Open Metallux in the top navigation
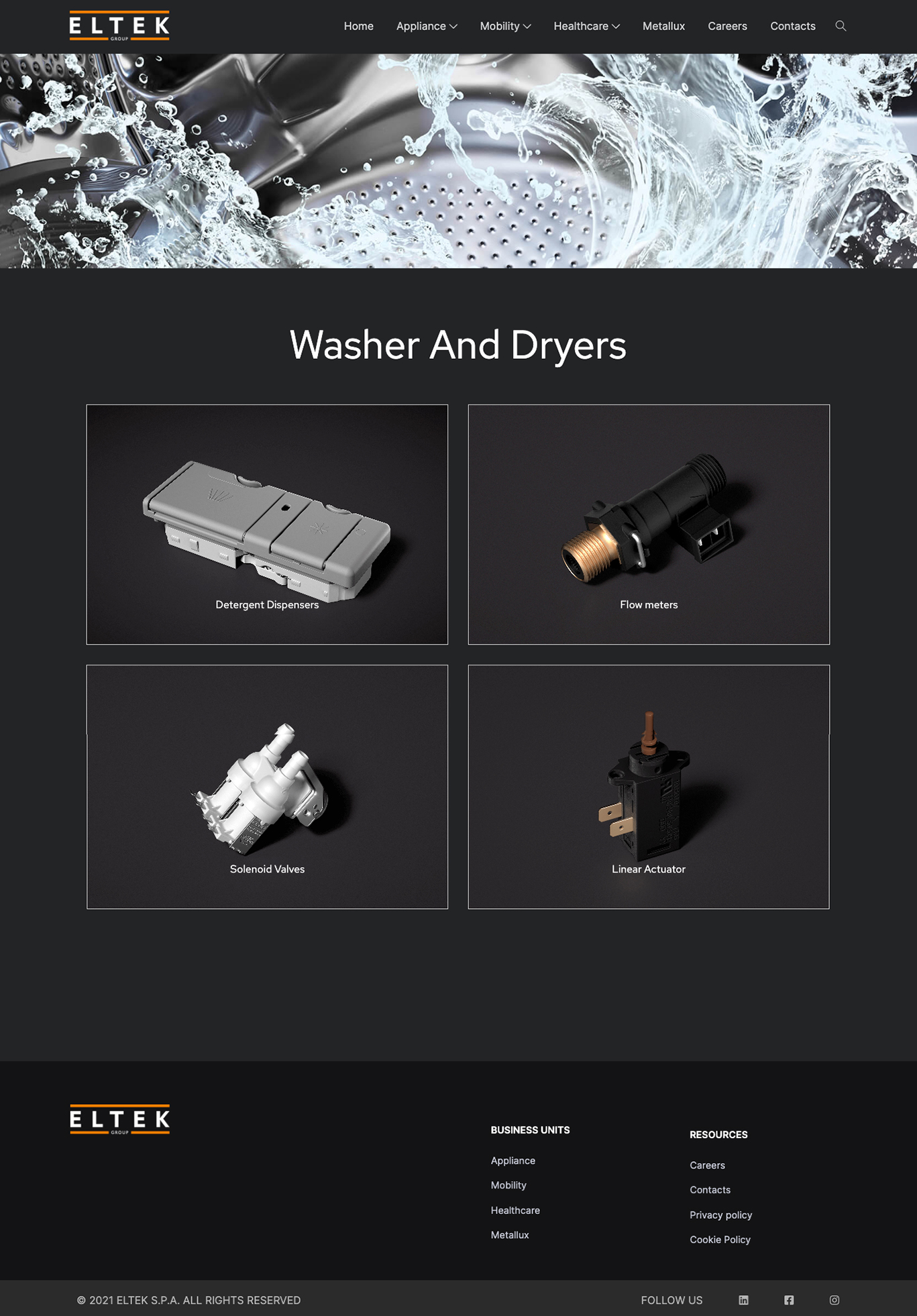Viewport: 917px width, 1316px height. (x=663, y=26)
